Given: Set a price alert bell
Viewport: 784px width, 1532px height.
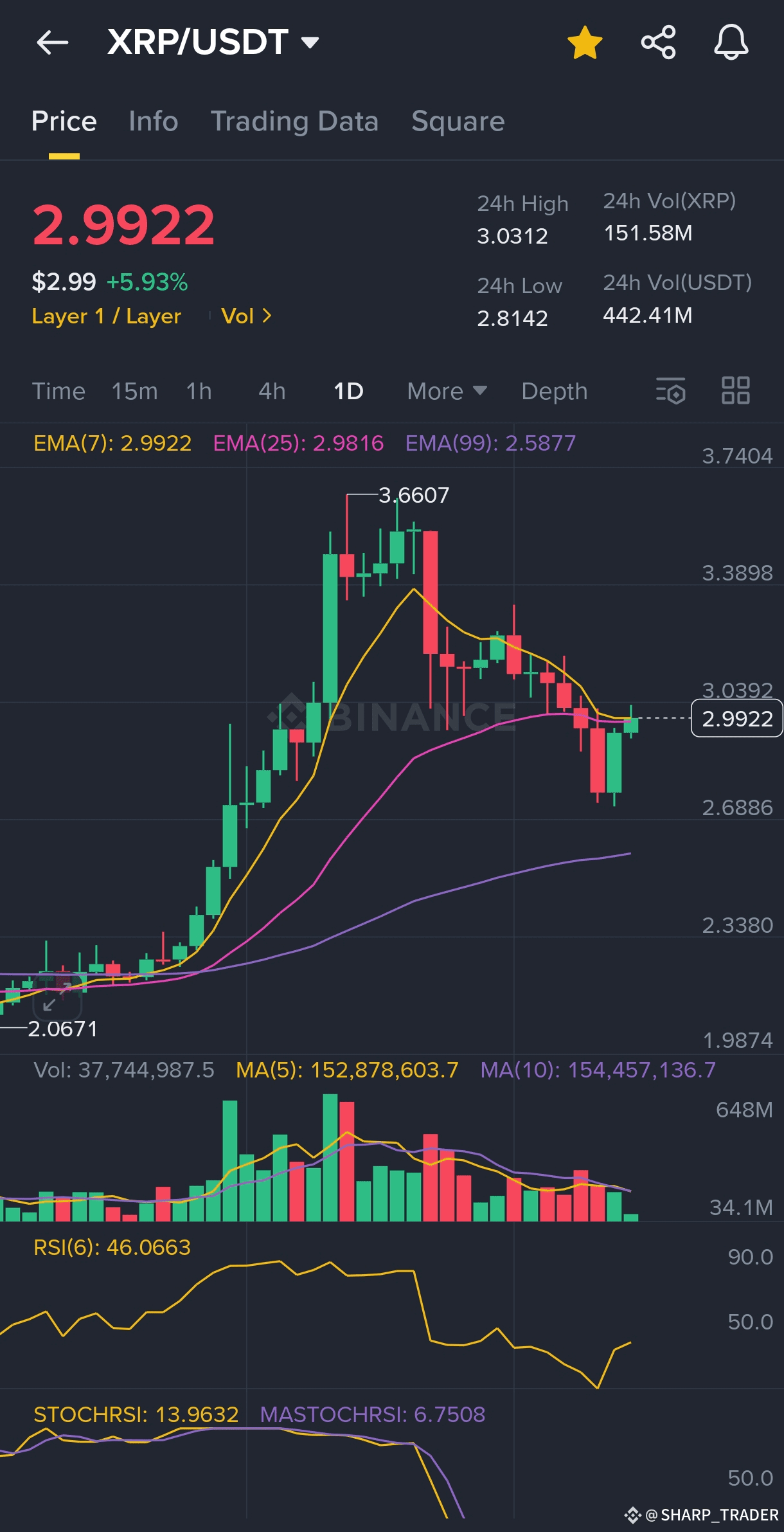Looking at the screenshot, I should click(x=731, y=42).
